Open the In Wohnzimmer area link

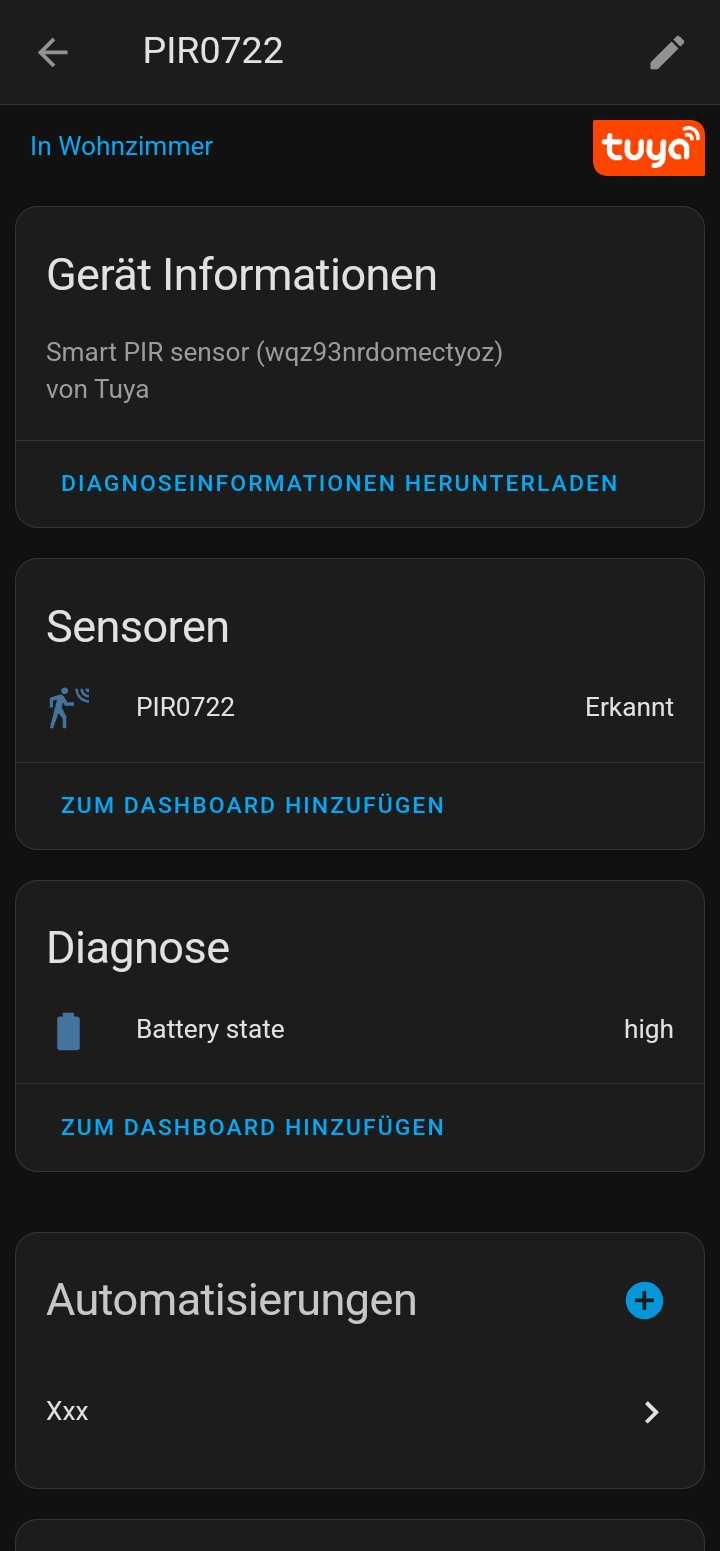(121, 146)
